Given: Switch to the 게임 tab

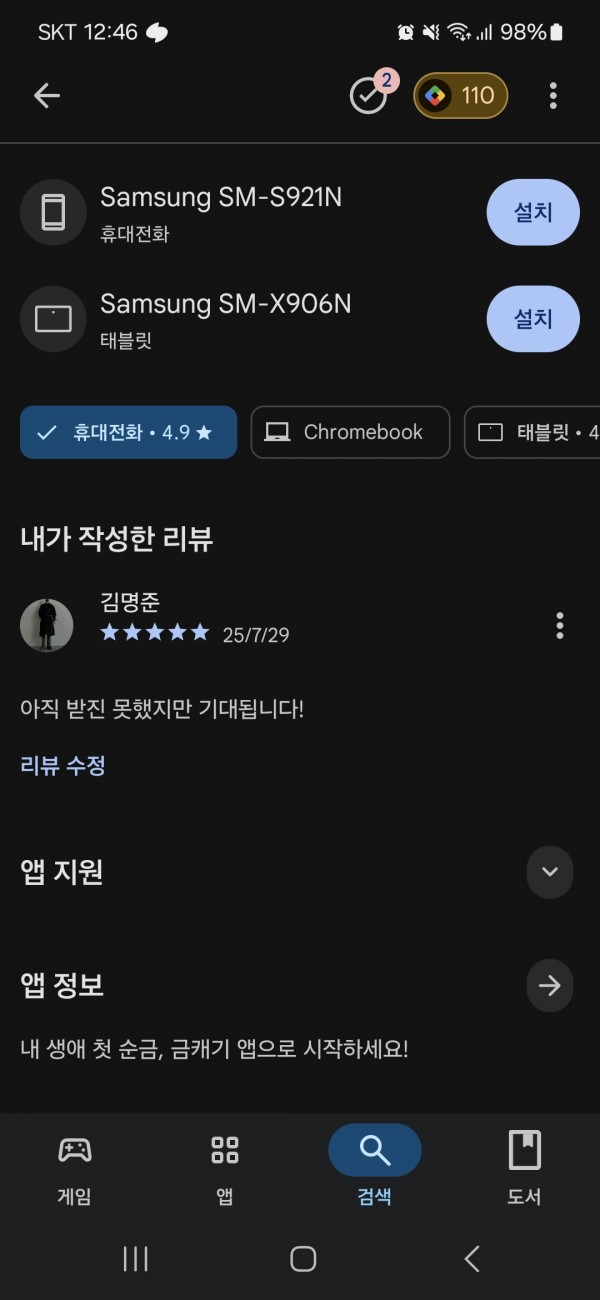Looking at the screenshot, I should click(x=75, y=1166).
